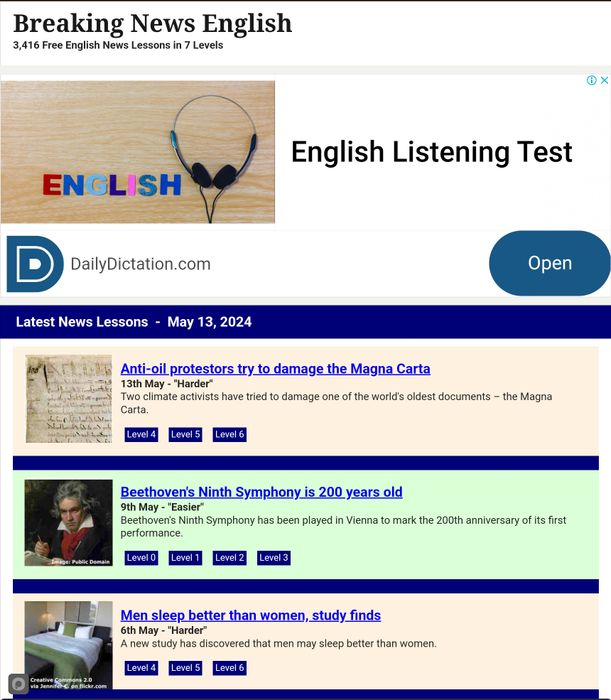The image size is (611, 700).
Task: Select Level 6 for the Magna Carta lesson
Action: pos(229,434)
